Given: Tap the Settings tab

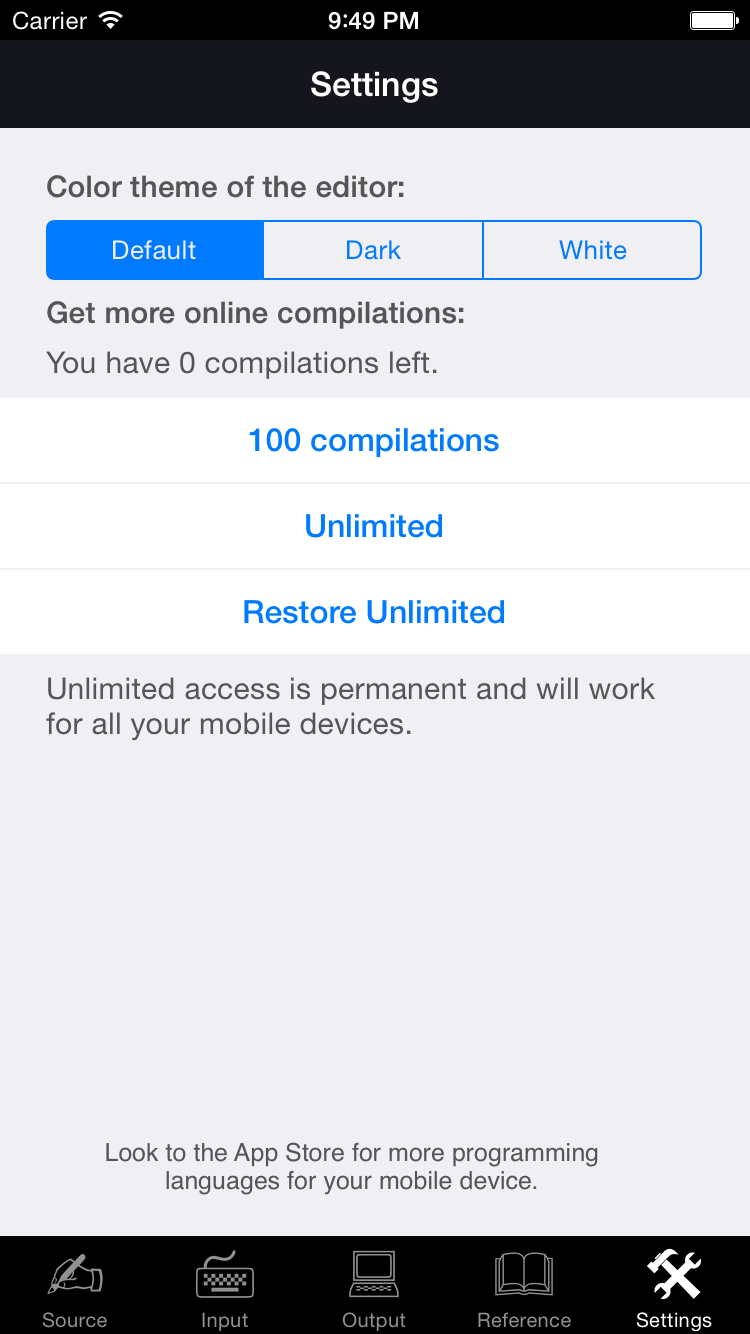Looking at the screenshot, I should click(674, 1288).
